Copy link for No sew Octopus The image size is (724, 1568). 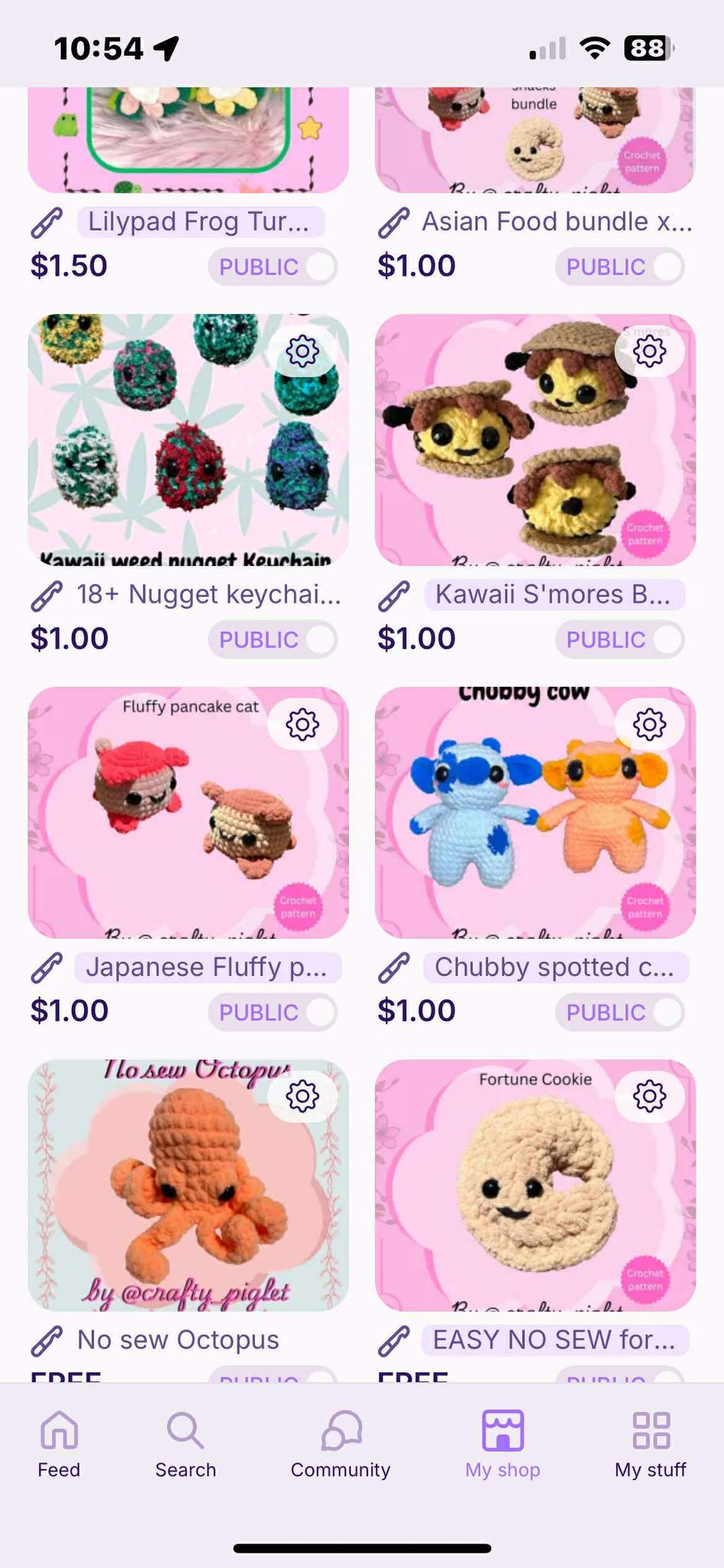point(47,1340)
